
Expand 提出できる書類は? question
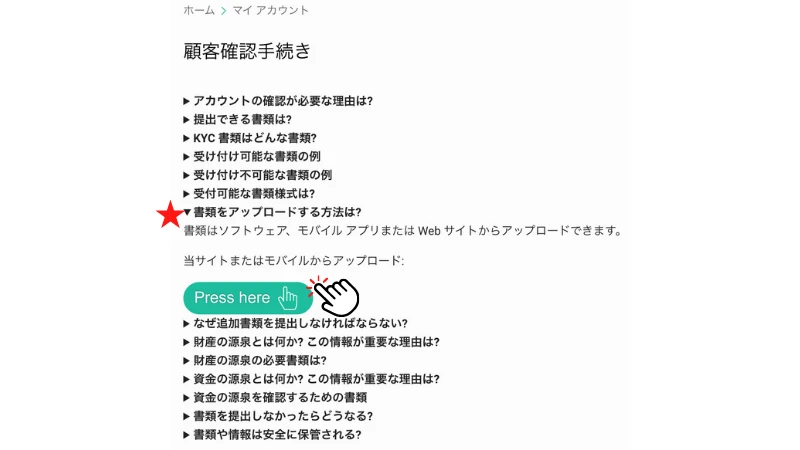click(x=242, y=119)
